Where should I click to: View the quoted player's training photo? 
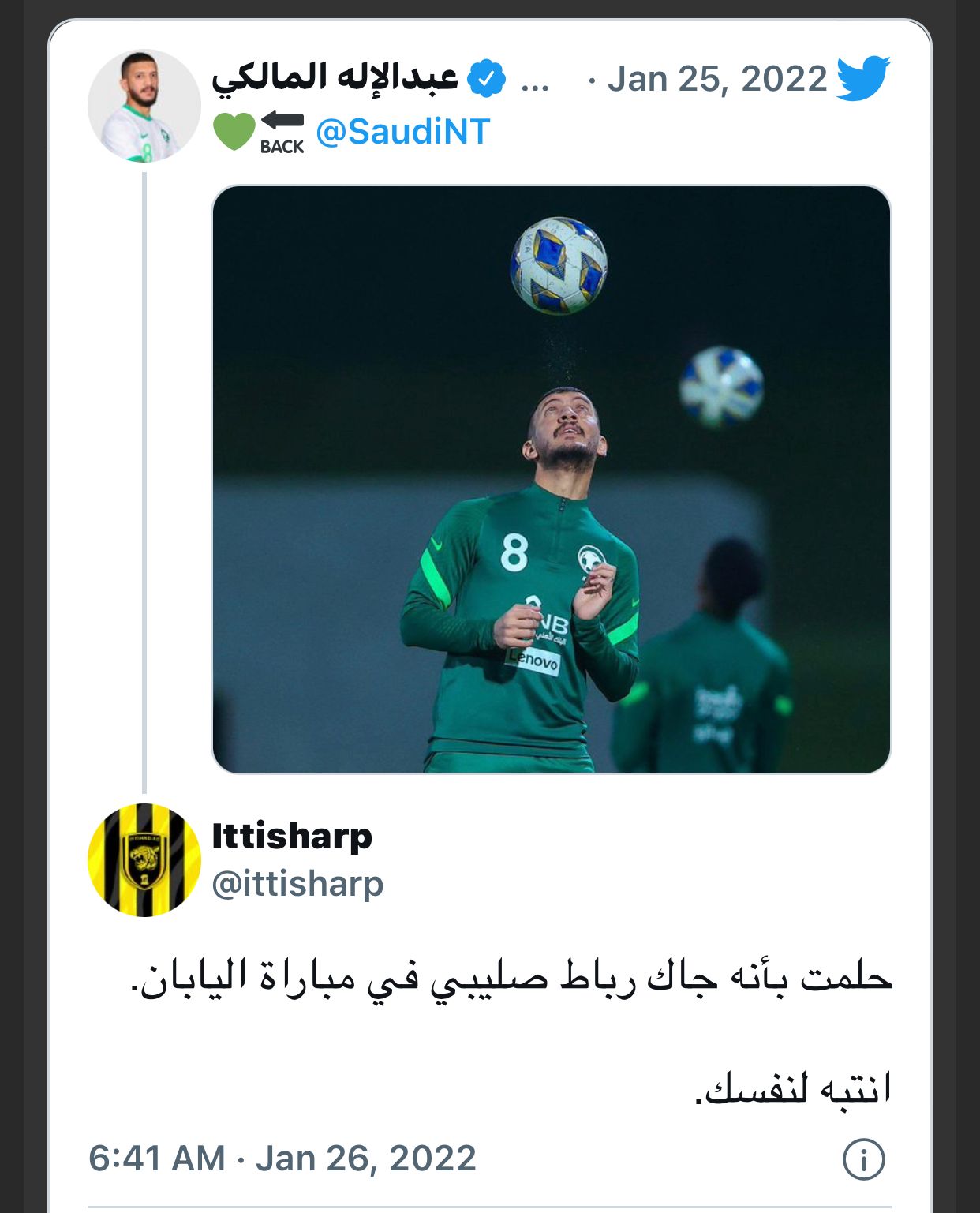[x=552, y=479]
